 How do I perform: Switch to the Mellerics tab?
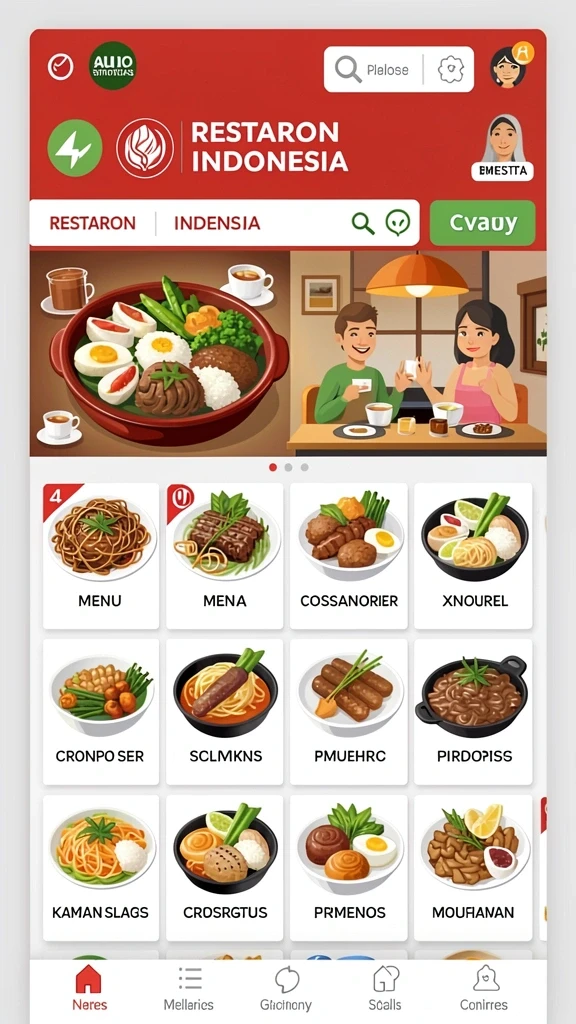pos(189,988)
